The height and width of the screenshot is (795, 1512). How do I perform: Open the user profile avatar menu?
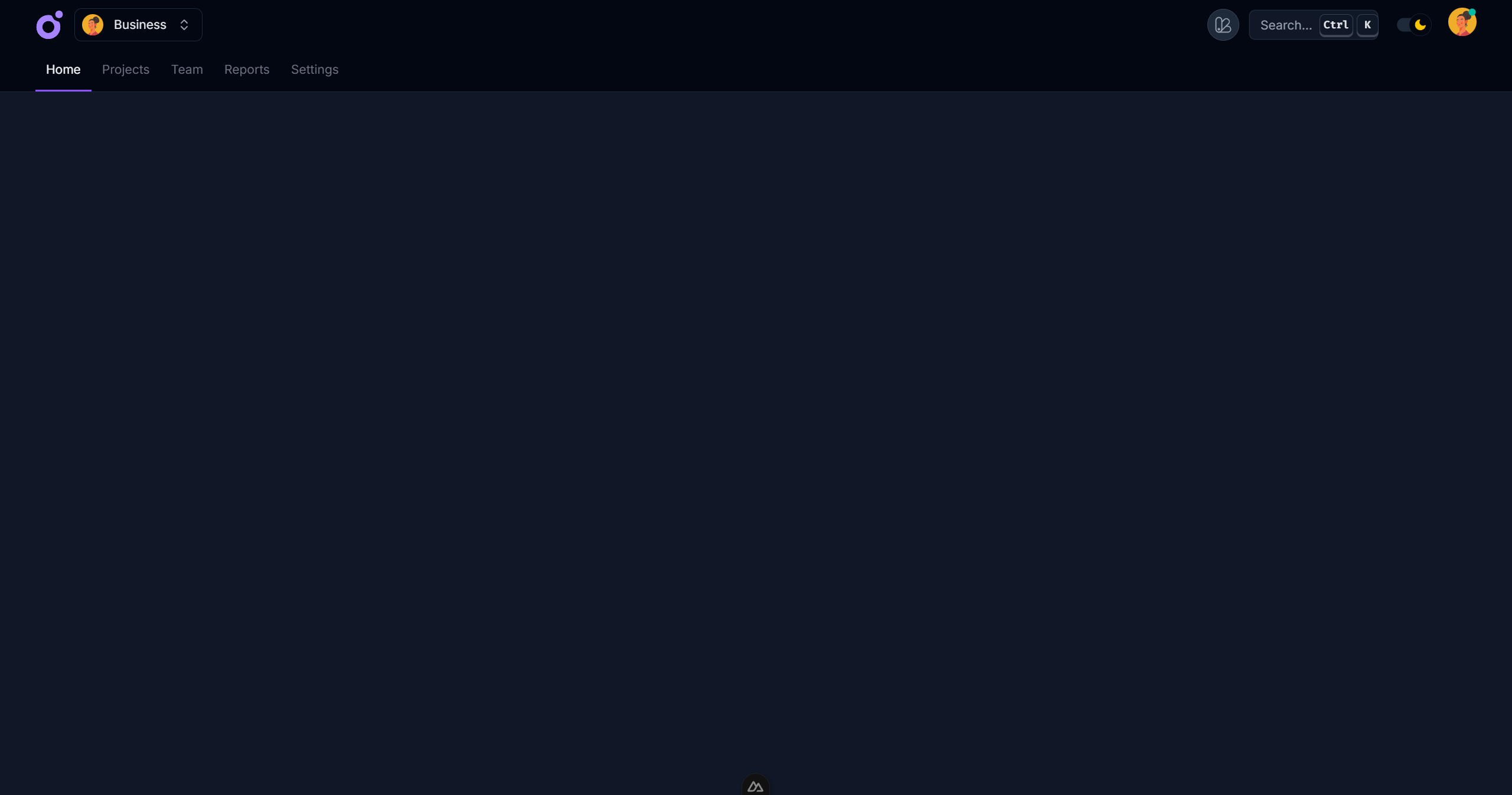tap(1461, 22)
